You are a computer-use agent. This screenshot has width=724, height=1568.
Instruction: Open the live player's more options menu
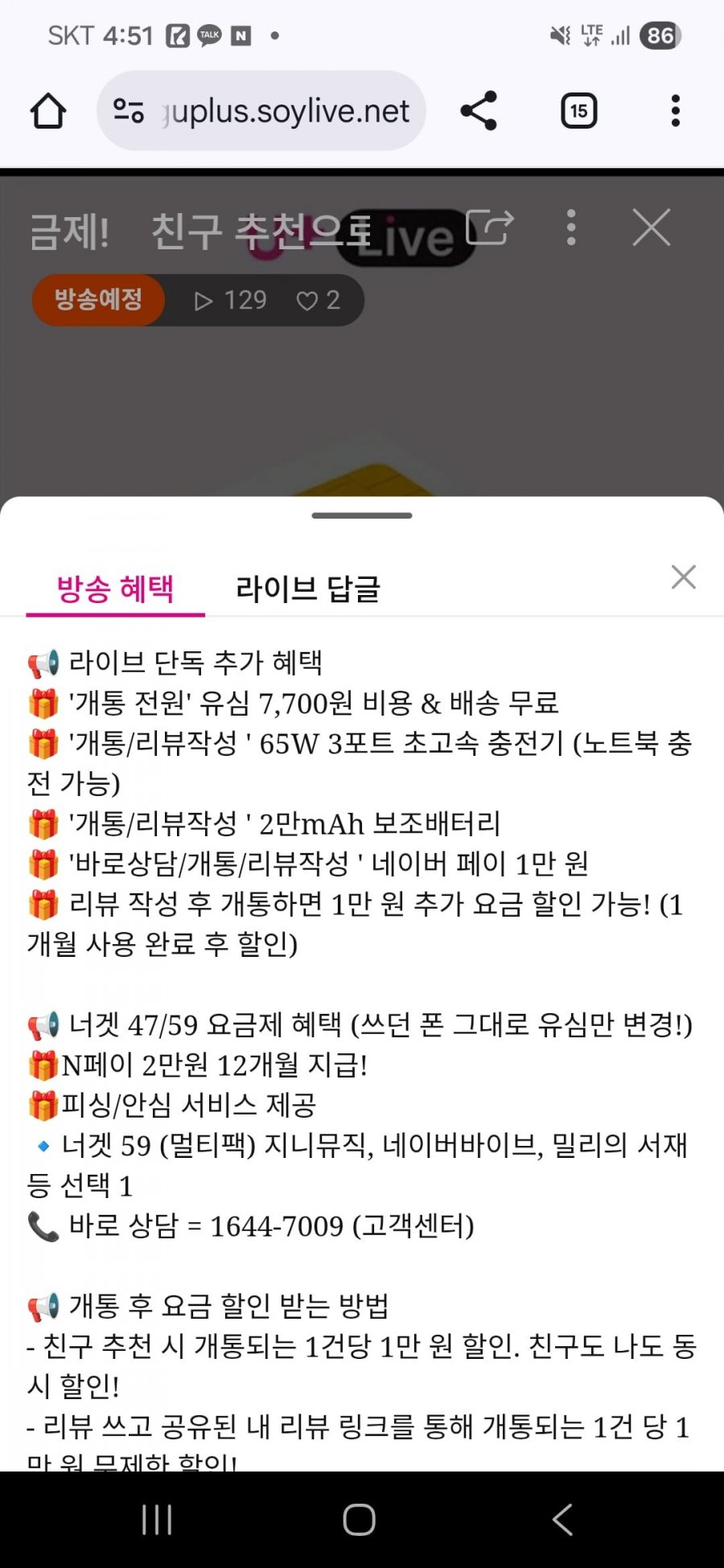click(571, 228)
